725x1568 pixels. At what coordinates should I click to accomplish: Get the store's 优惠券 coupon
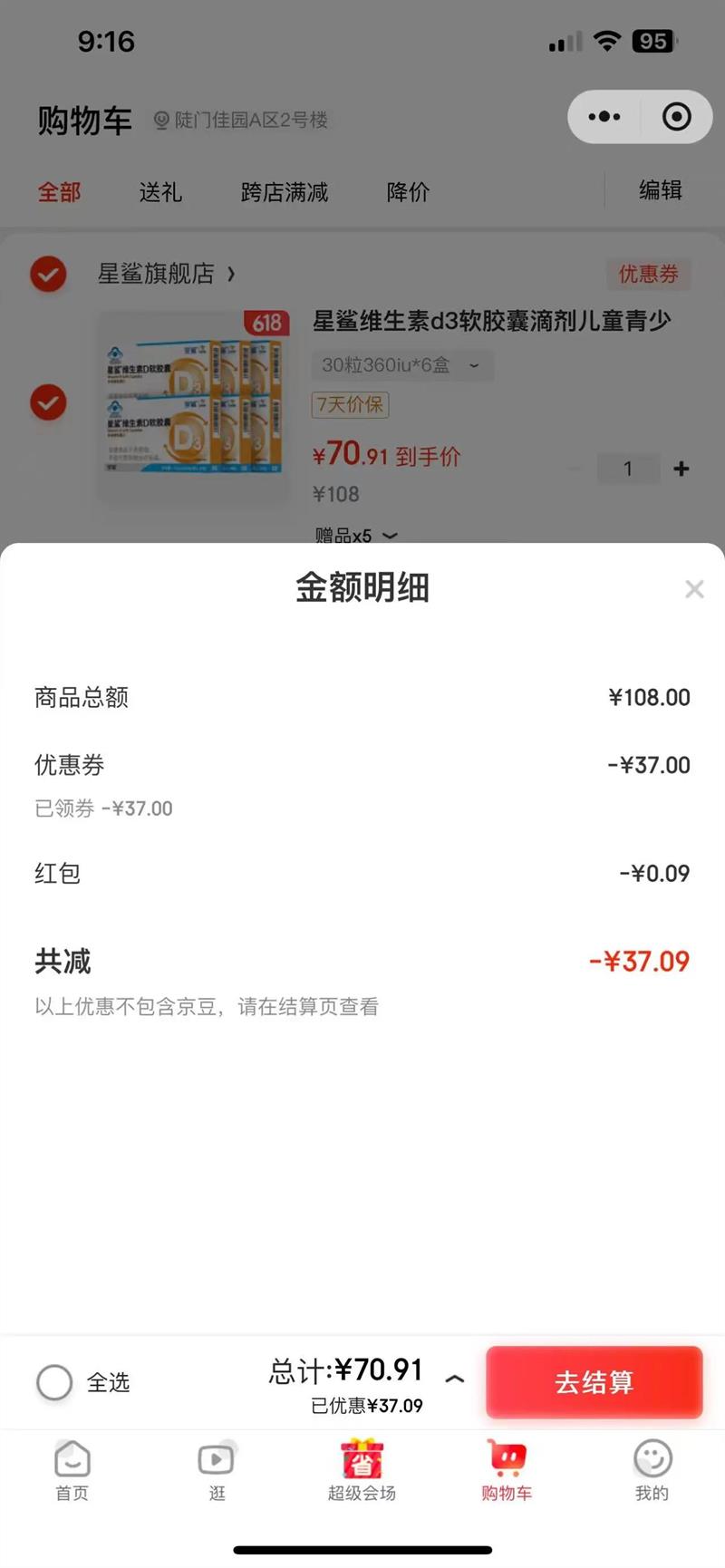click(x=648, y=274)
